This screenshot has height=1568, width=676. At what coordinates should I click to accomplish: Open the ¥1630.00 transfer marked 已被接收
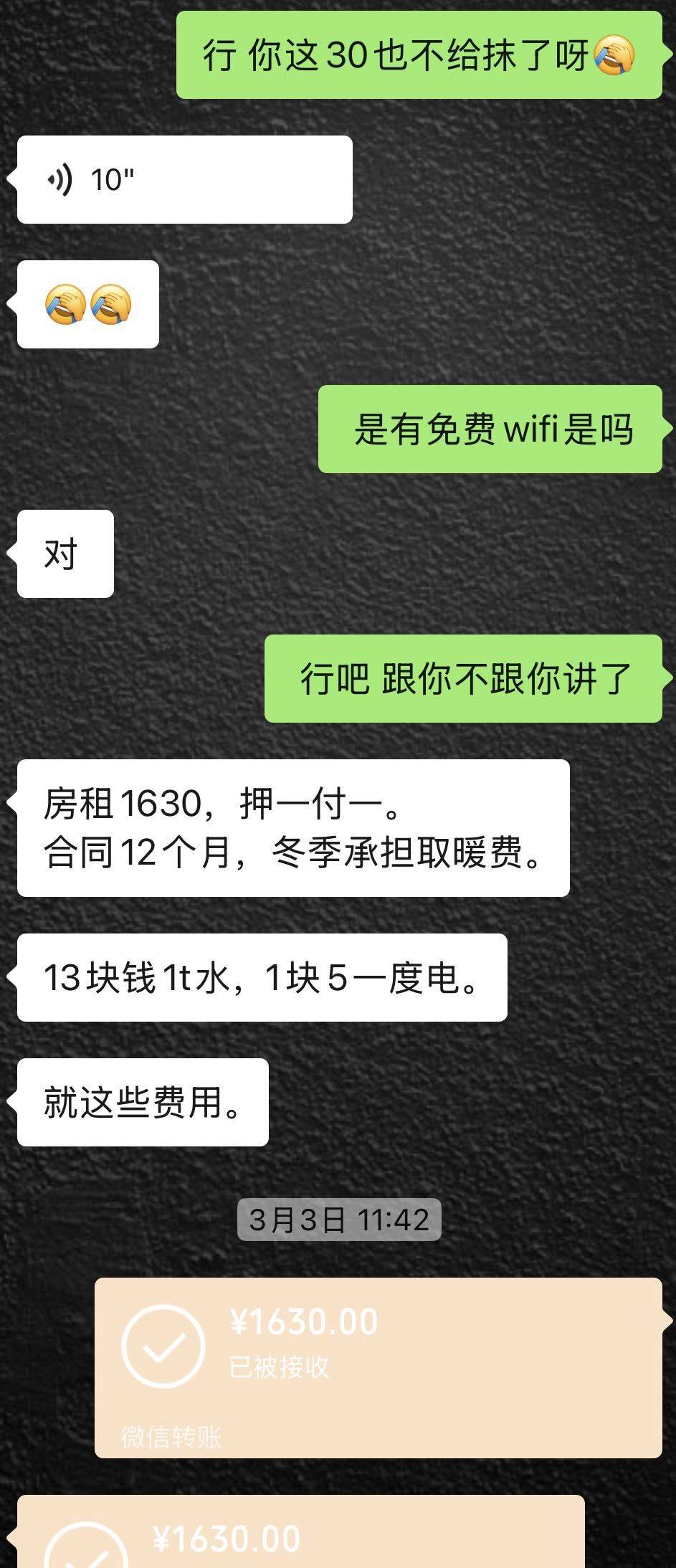click(378, 1367)
